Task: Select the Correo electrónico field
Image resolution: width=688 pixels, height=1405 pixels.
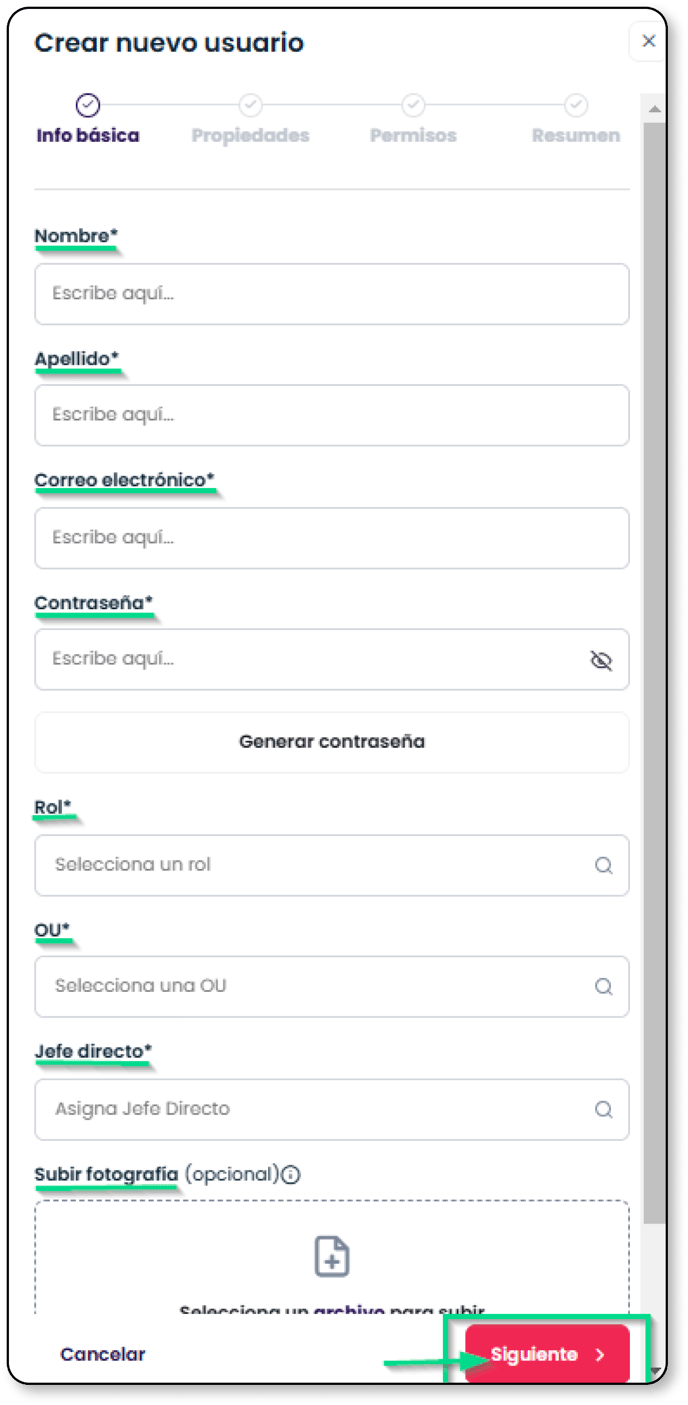Action: (332, 538)
